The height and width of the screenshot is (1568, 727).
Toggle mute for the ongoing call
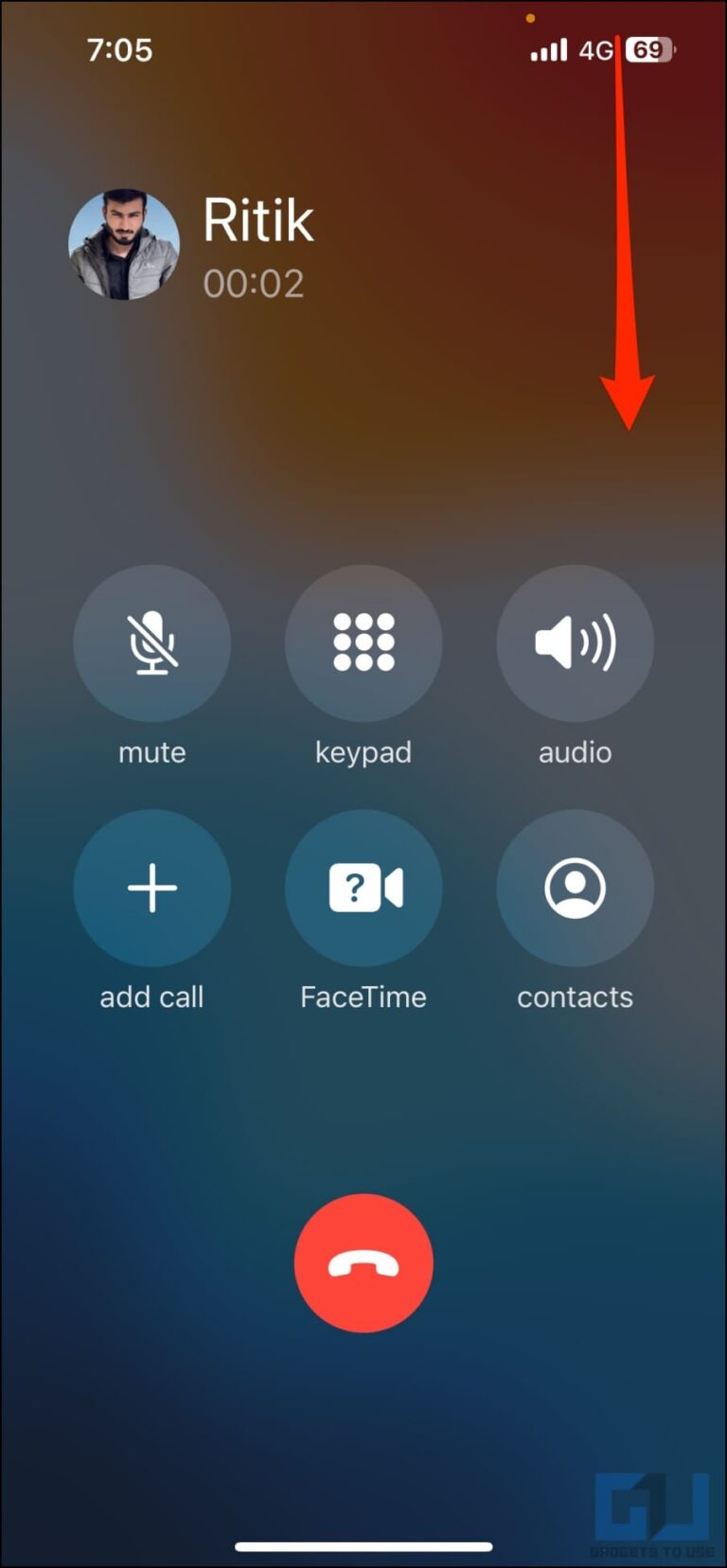point(151,642)
